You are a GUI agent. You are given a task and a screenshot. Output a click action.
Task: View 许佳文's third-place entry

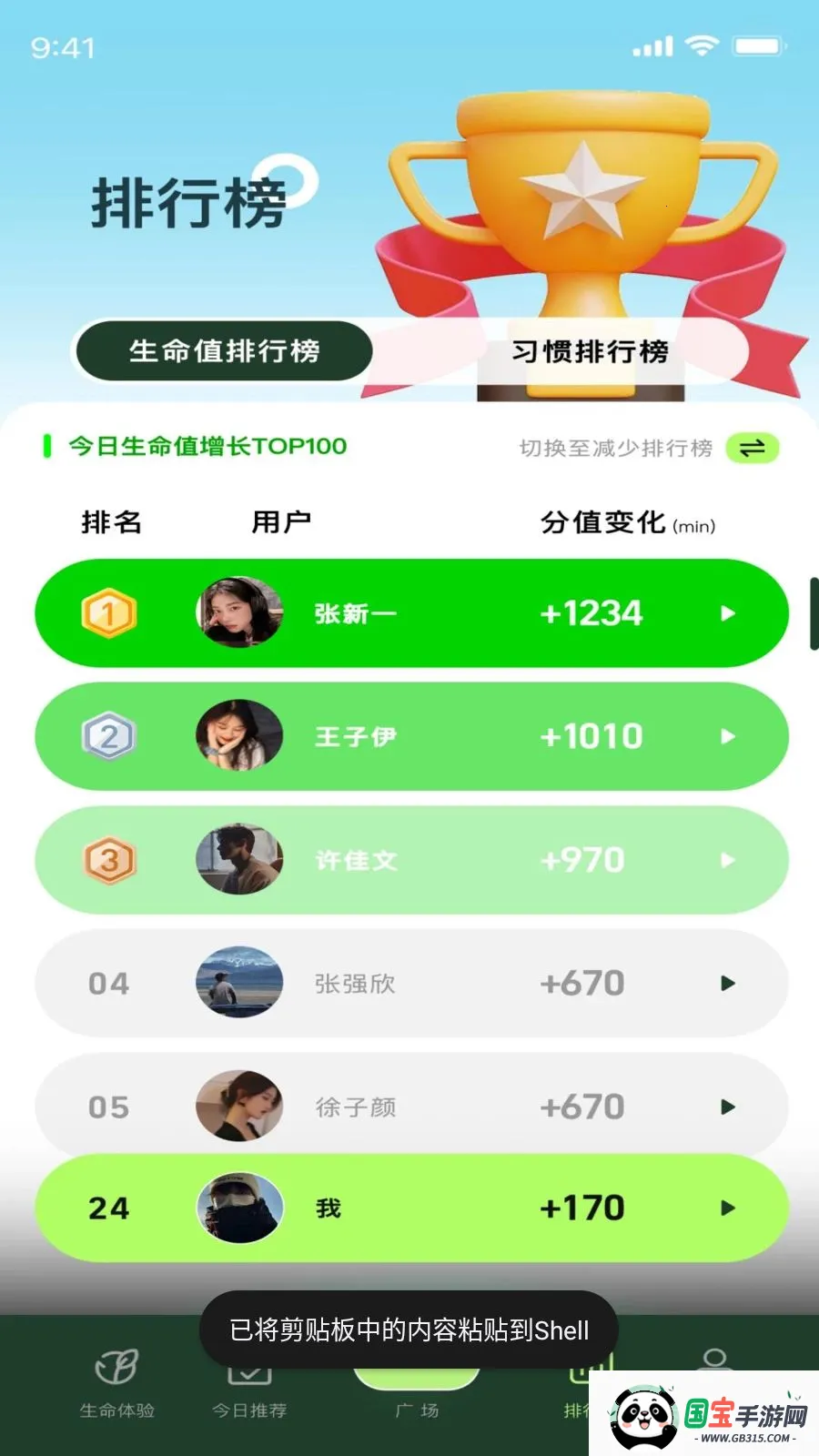(411, 860)
